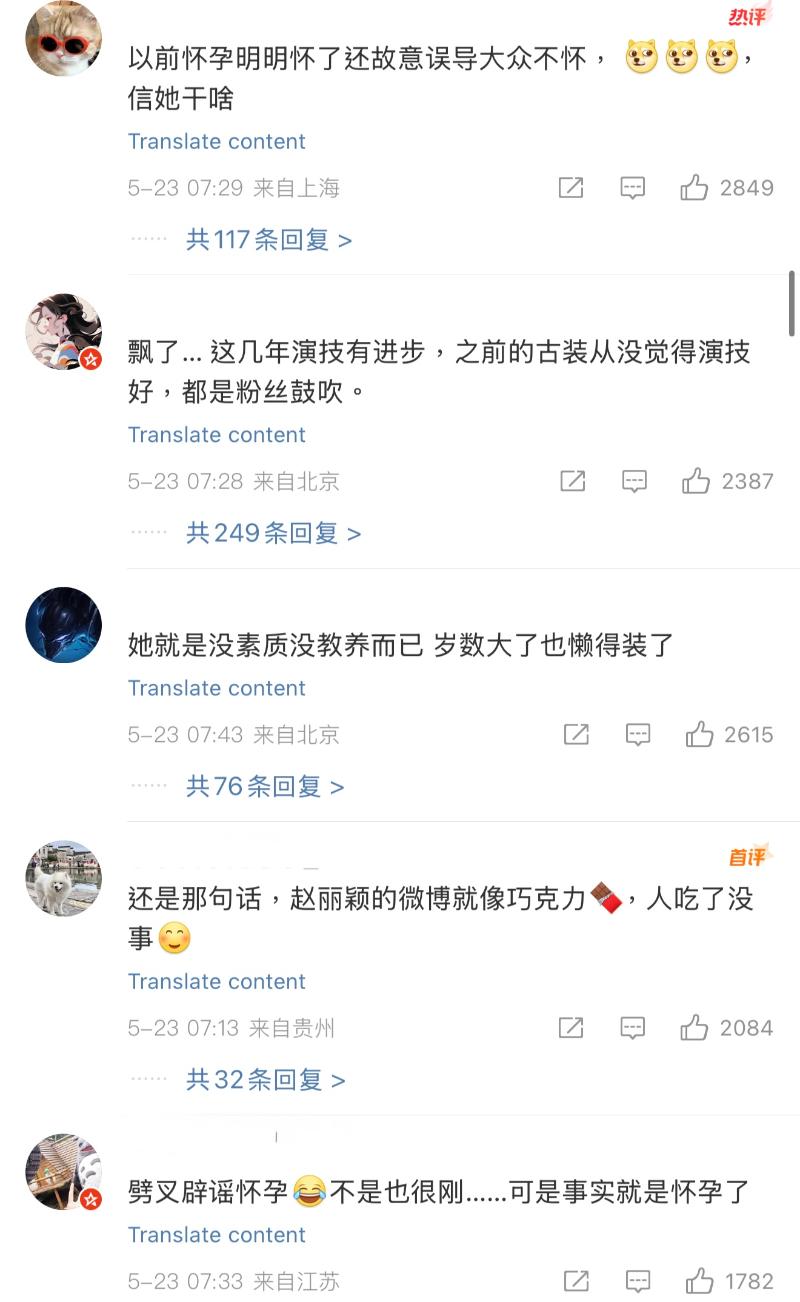This screenshot has width=800, height=1302.
Task: Open 共76条回复 reply thread
Action: pyautogui.click(x=265, y=787)
